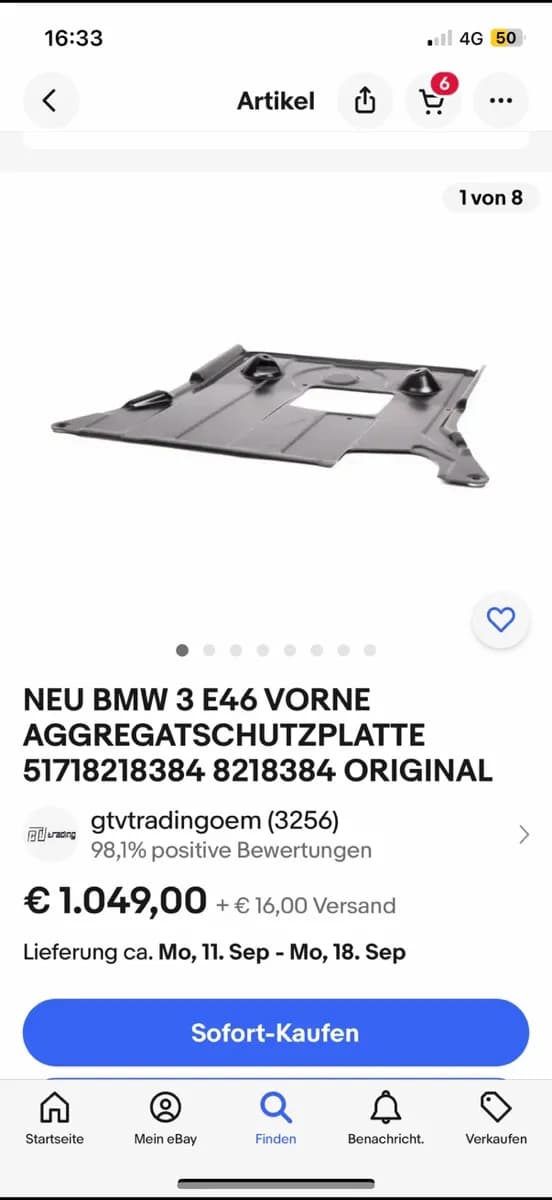Viewport: 552px width, 1200px height.
Task: Open the shopping cart with 6 items
Action: tap(434, 100)
